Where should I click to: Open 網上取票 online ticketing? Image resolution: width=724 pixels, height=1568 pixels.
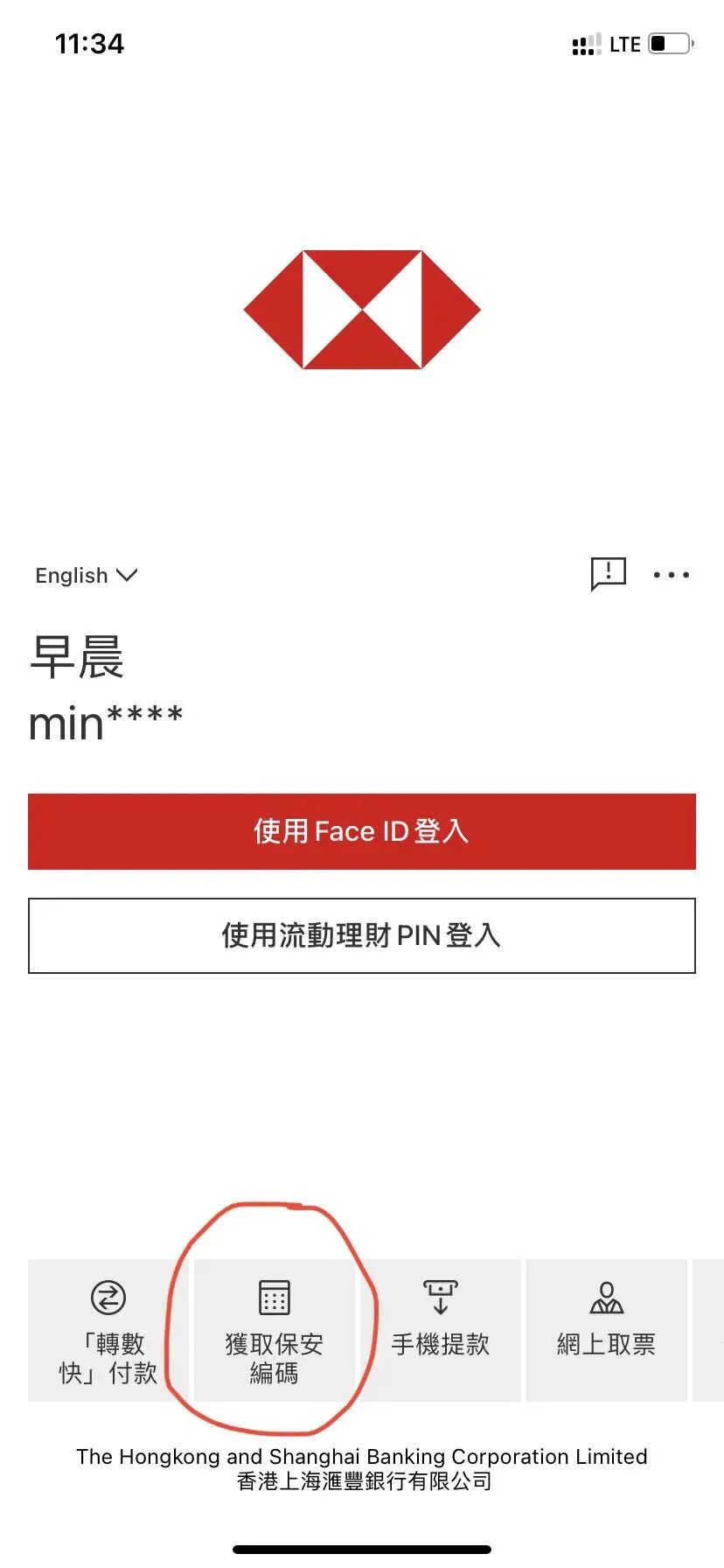coord(606,1330)
